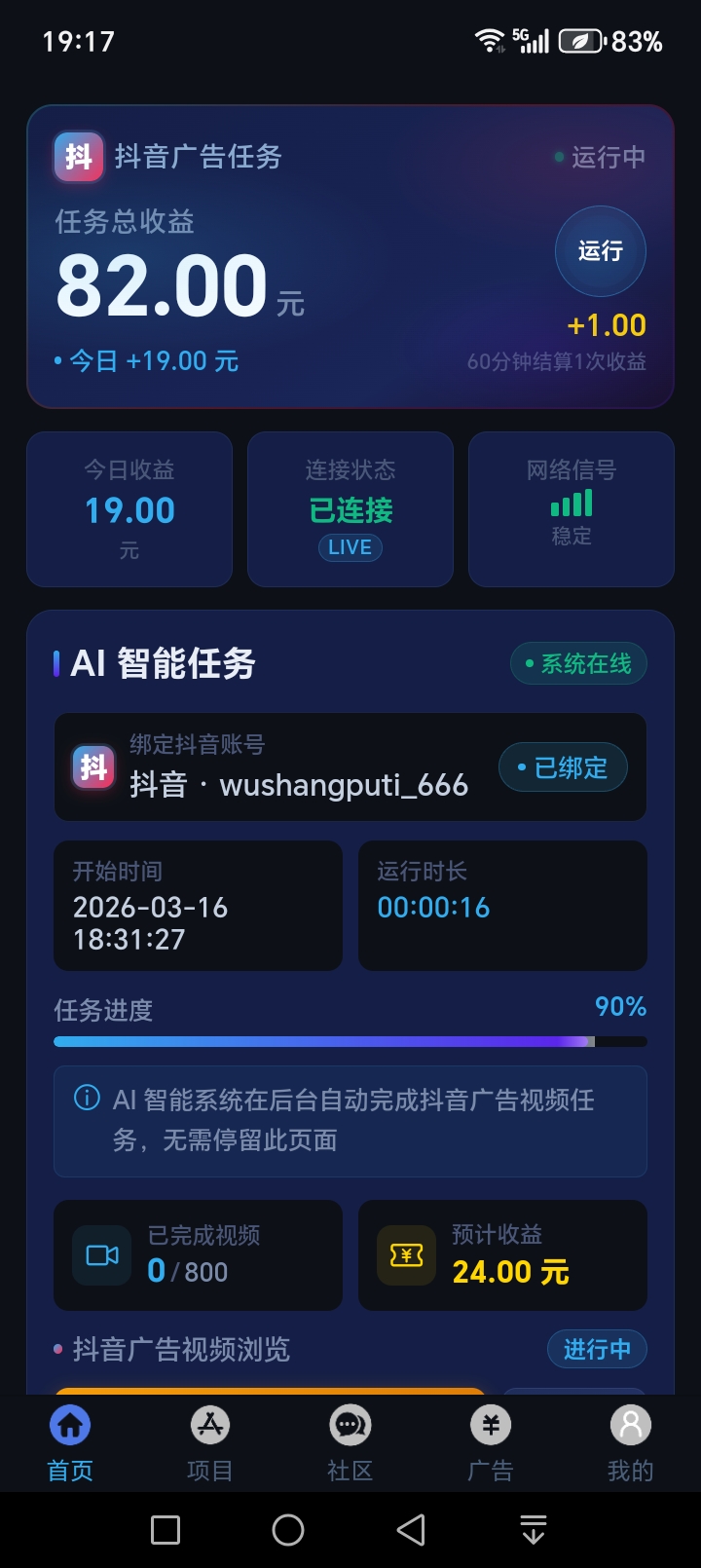Open recent apps from the navigation bar

[166, 1530]
